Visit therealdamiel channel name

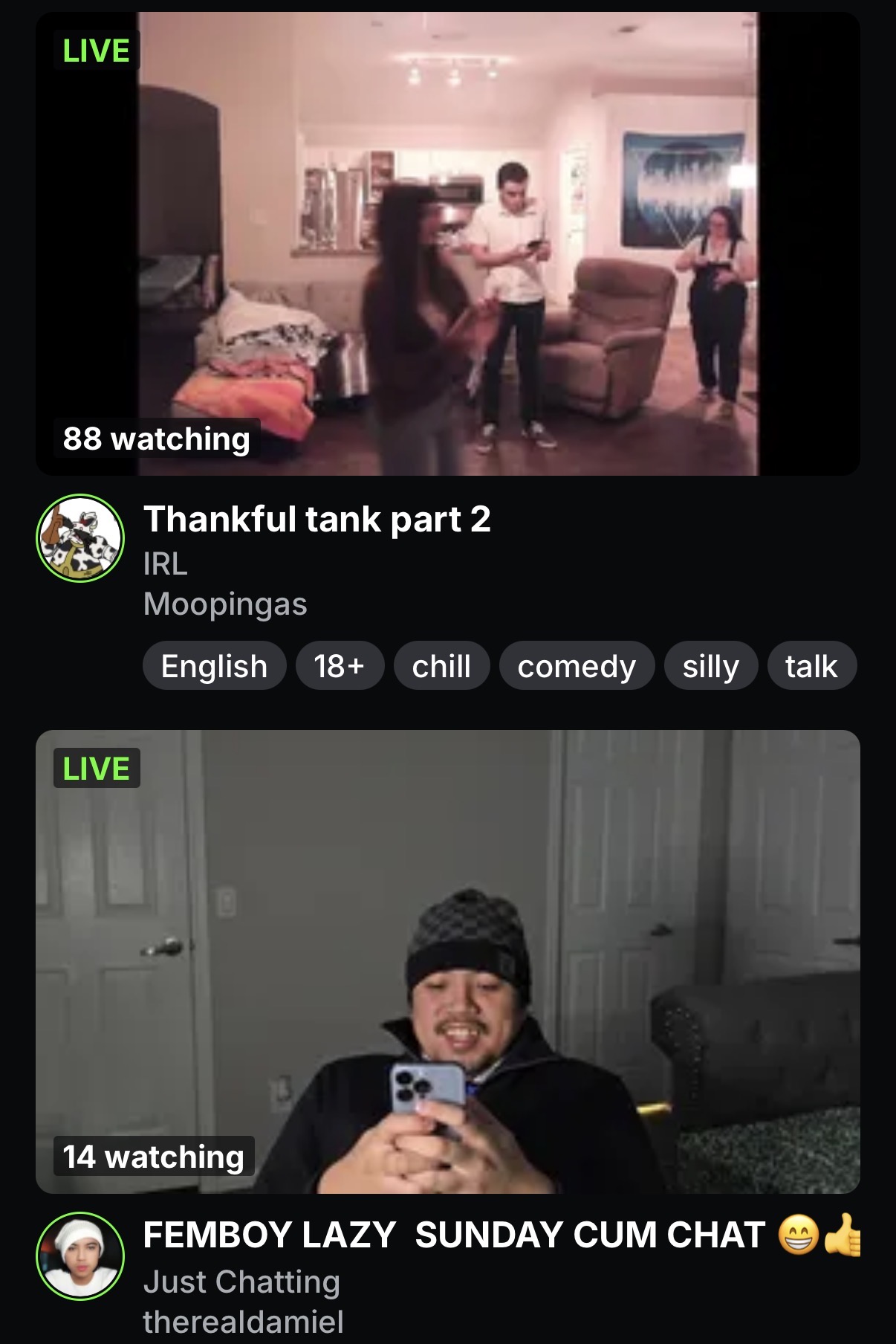tap(243, 1322)
